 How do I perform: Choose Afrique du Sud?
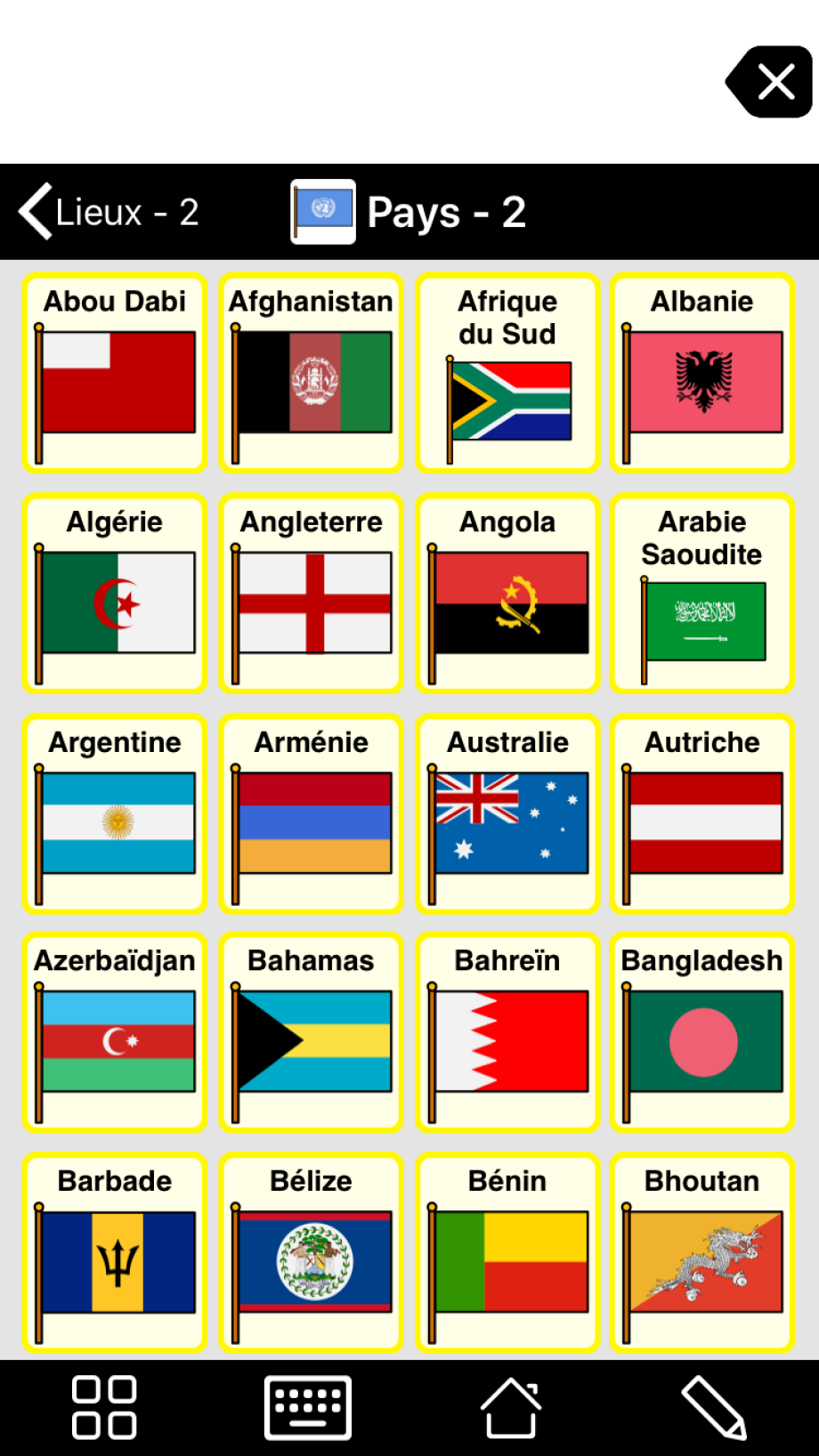507,373
